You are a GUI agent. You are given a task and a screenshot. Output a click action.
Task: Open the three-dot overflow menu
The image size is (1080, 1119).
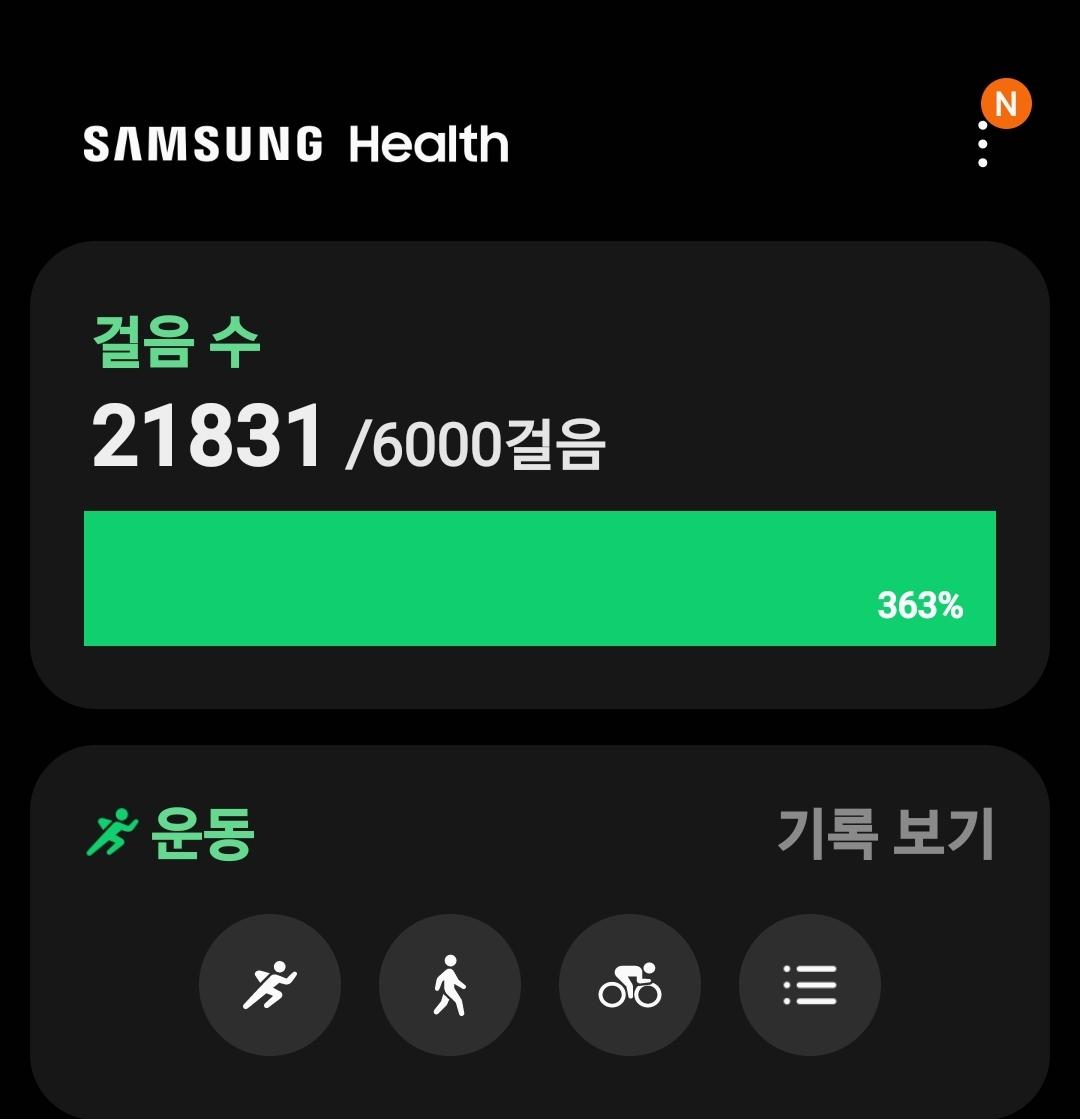tap(983, 146)
